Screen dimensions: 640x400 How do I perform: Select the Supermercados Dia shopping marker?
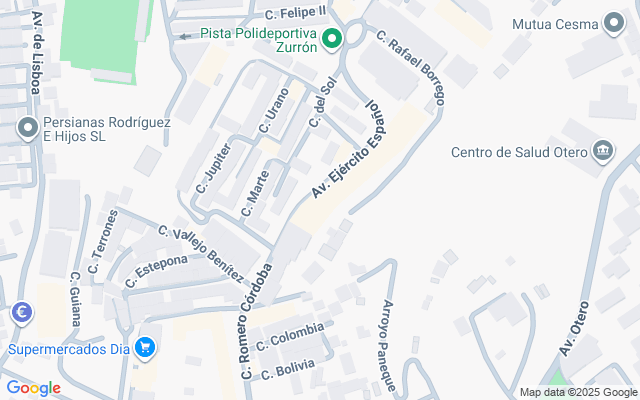point(146,347)
